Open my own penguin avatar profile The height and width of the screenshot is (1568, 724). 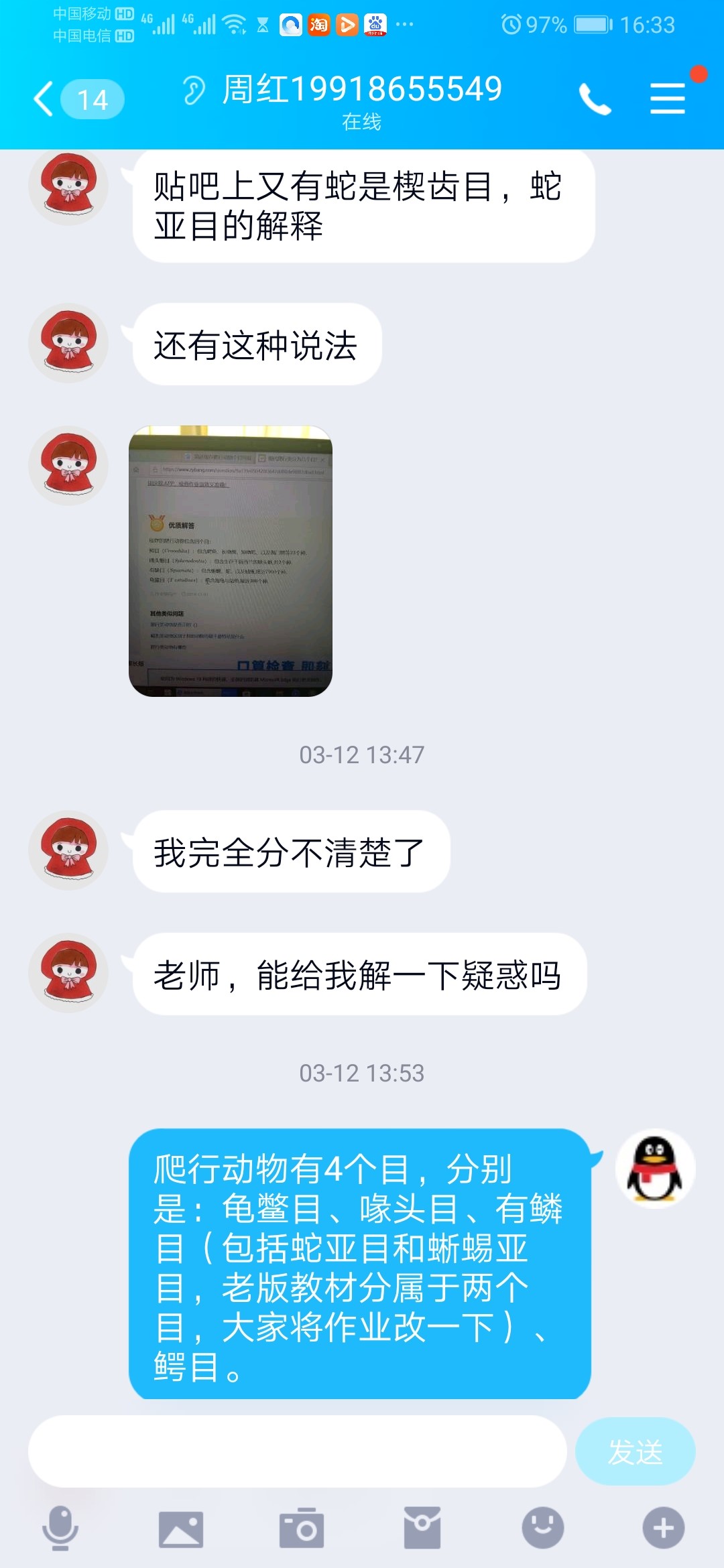(655, 1169)
